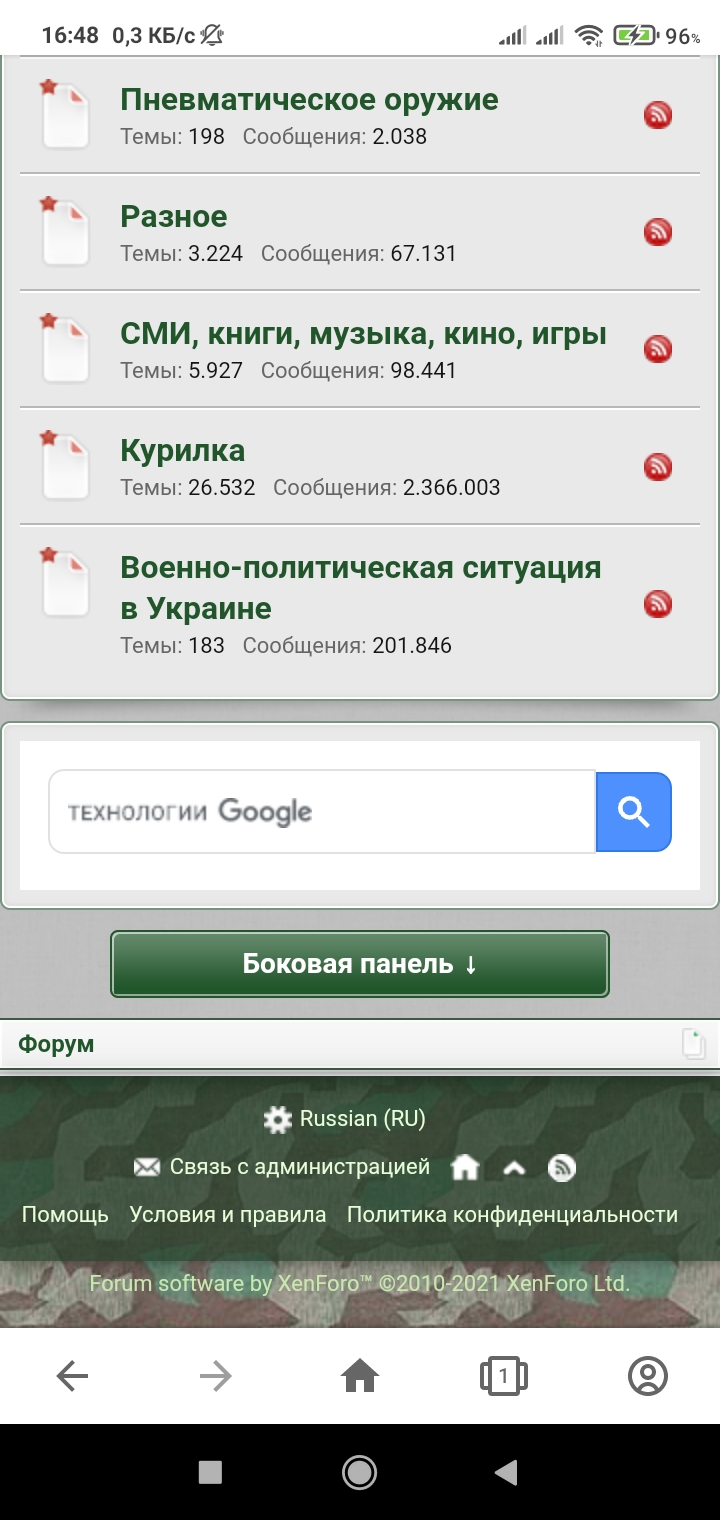Open the Пневматическое оружие forum section

pyautogui.click(x=309, y=100)
